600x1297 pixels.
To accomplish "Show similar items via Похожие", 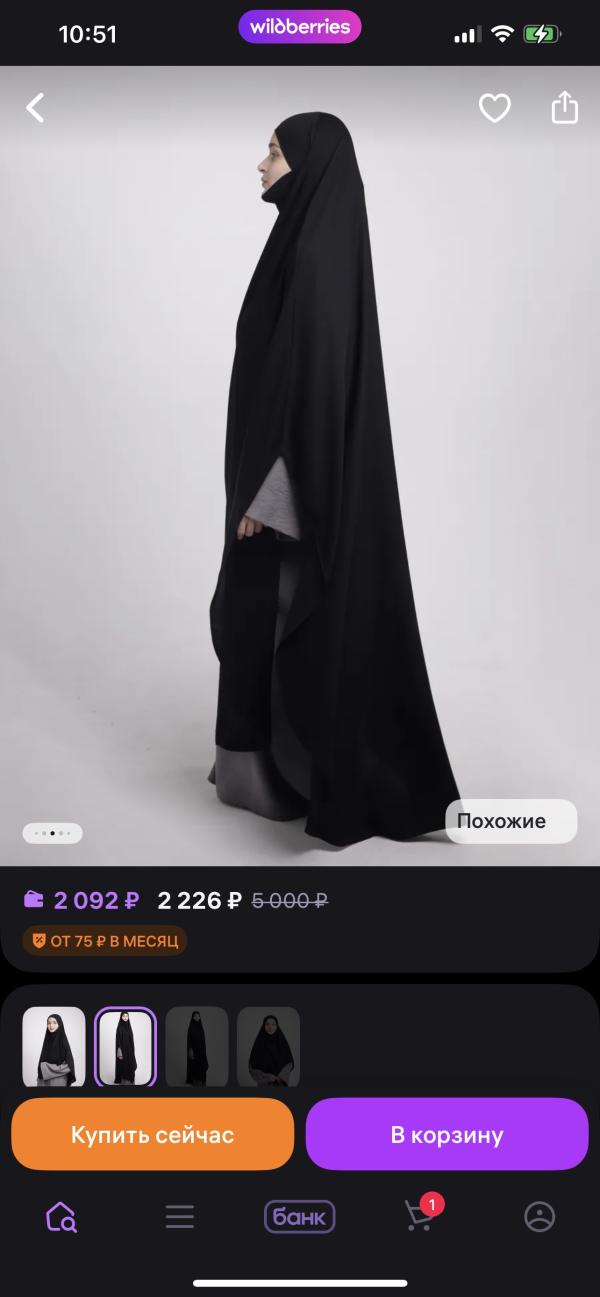I will click(x=511, y=821).
